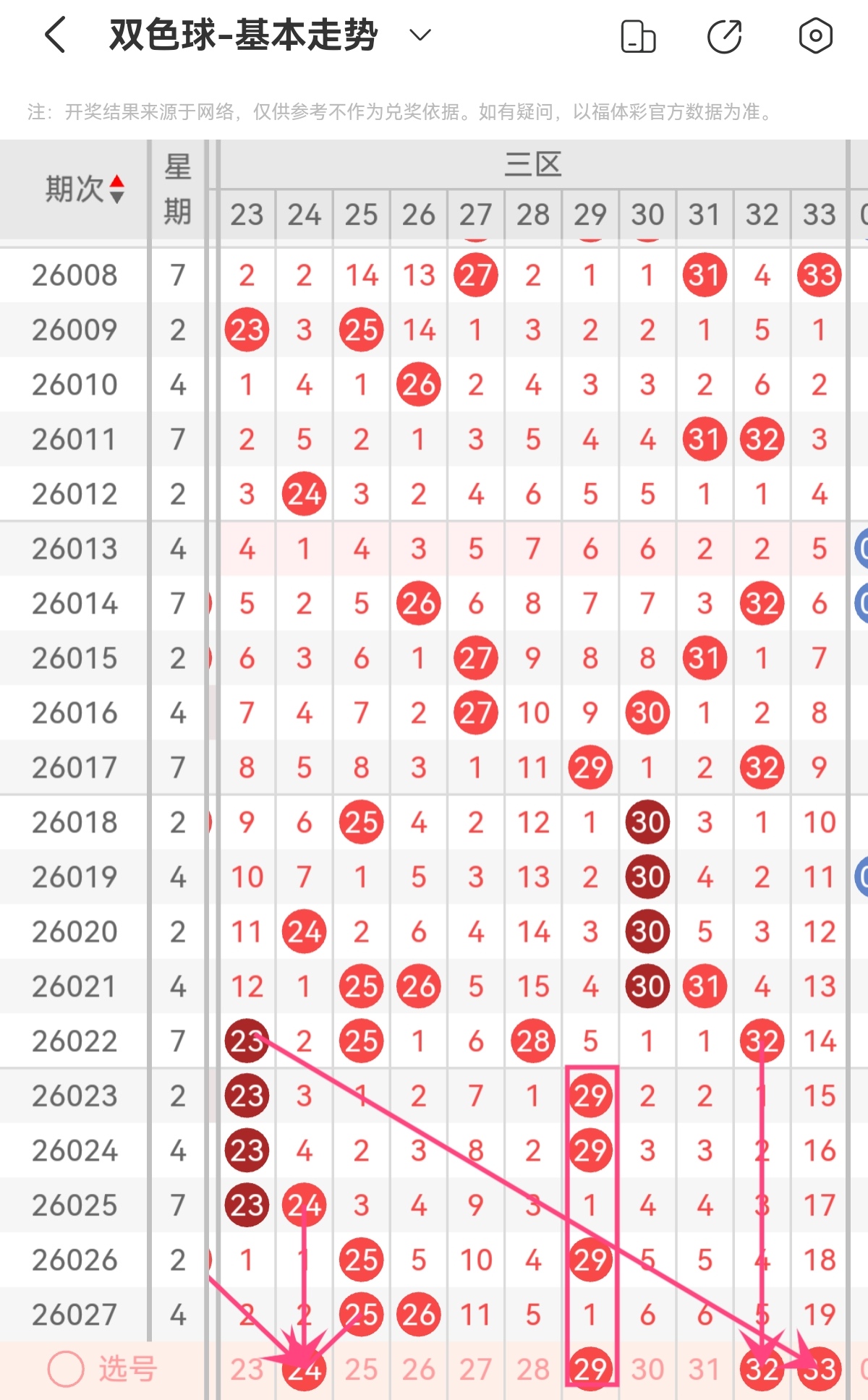
Task: Unselect number 32 in the 选号 row
Action: (x=762, y=1369)
